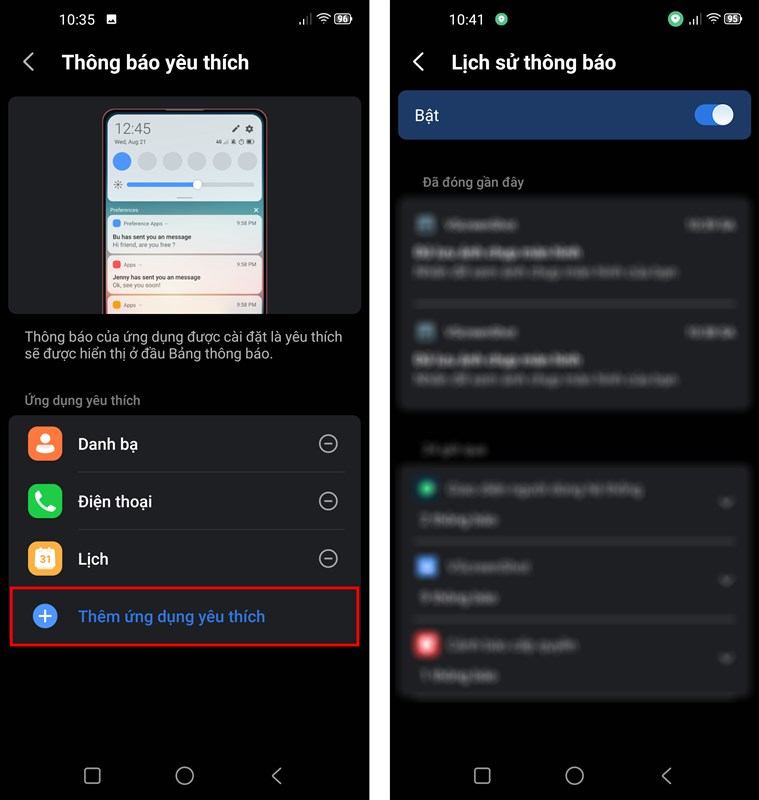
Task: Remove Lịch from favorite apps
Action: point(328,559)
